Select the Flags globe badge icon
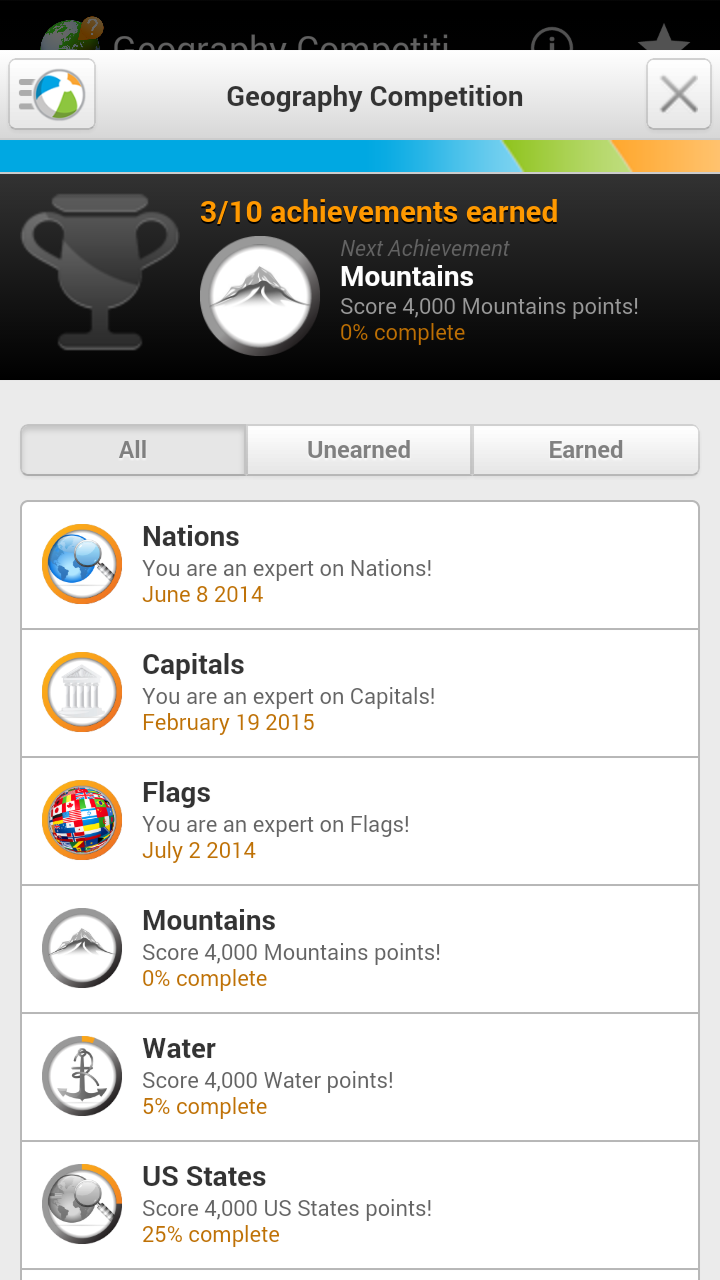 pos(81,820)
